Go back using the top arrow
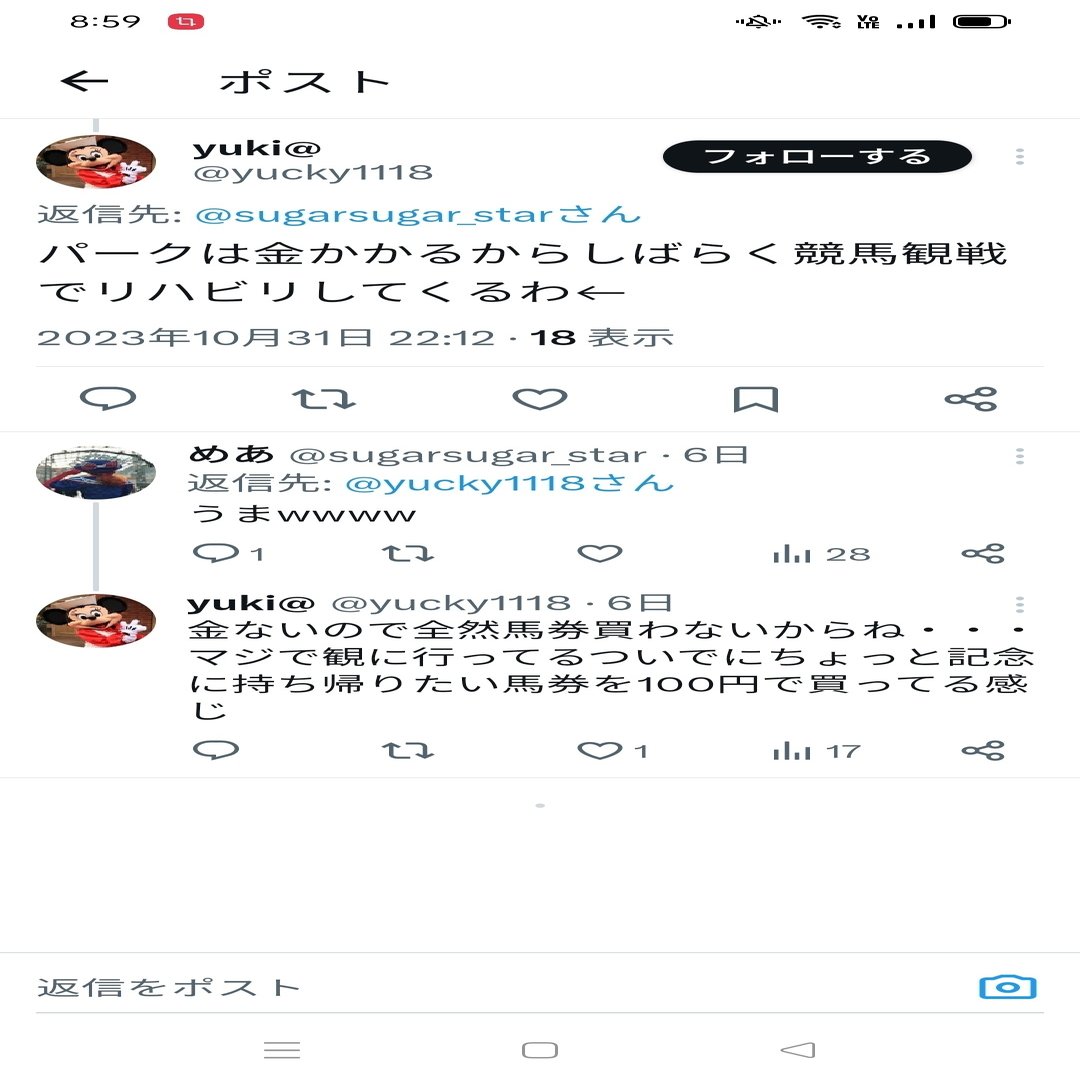1080x1080 pixels. 84,81
